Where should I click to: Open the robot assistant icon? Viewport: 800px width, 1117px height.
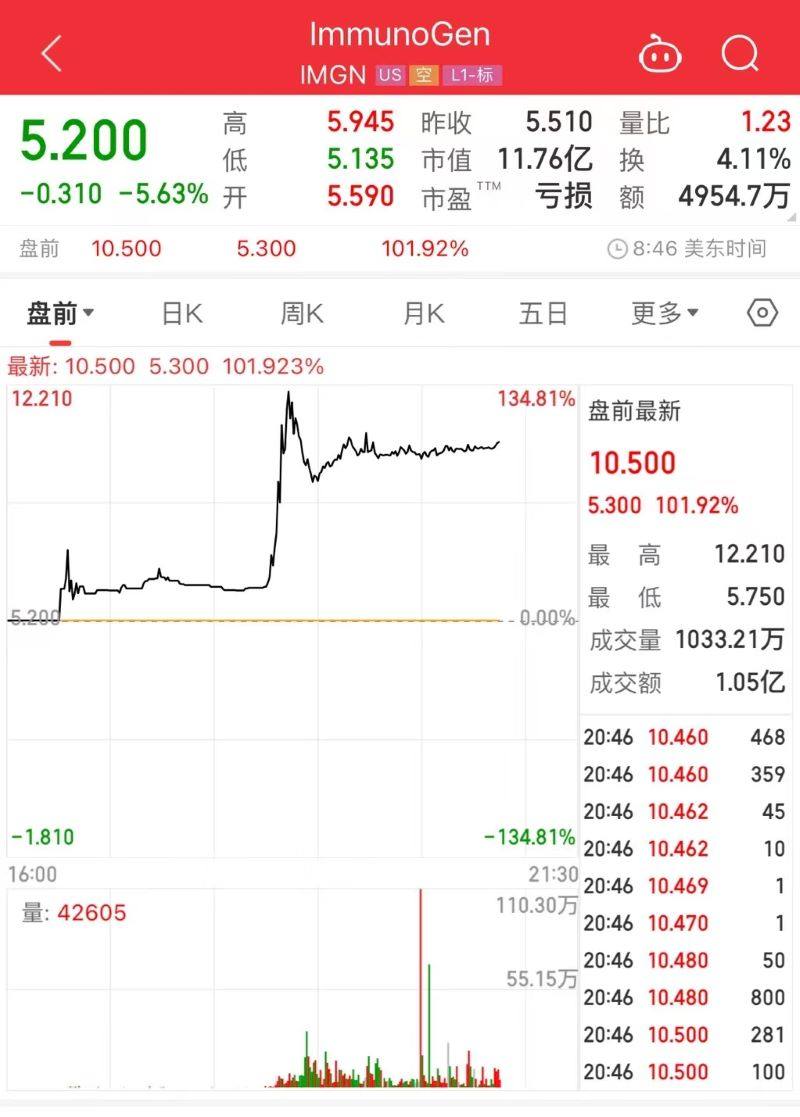point(660,53)
